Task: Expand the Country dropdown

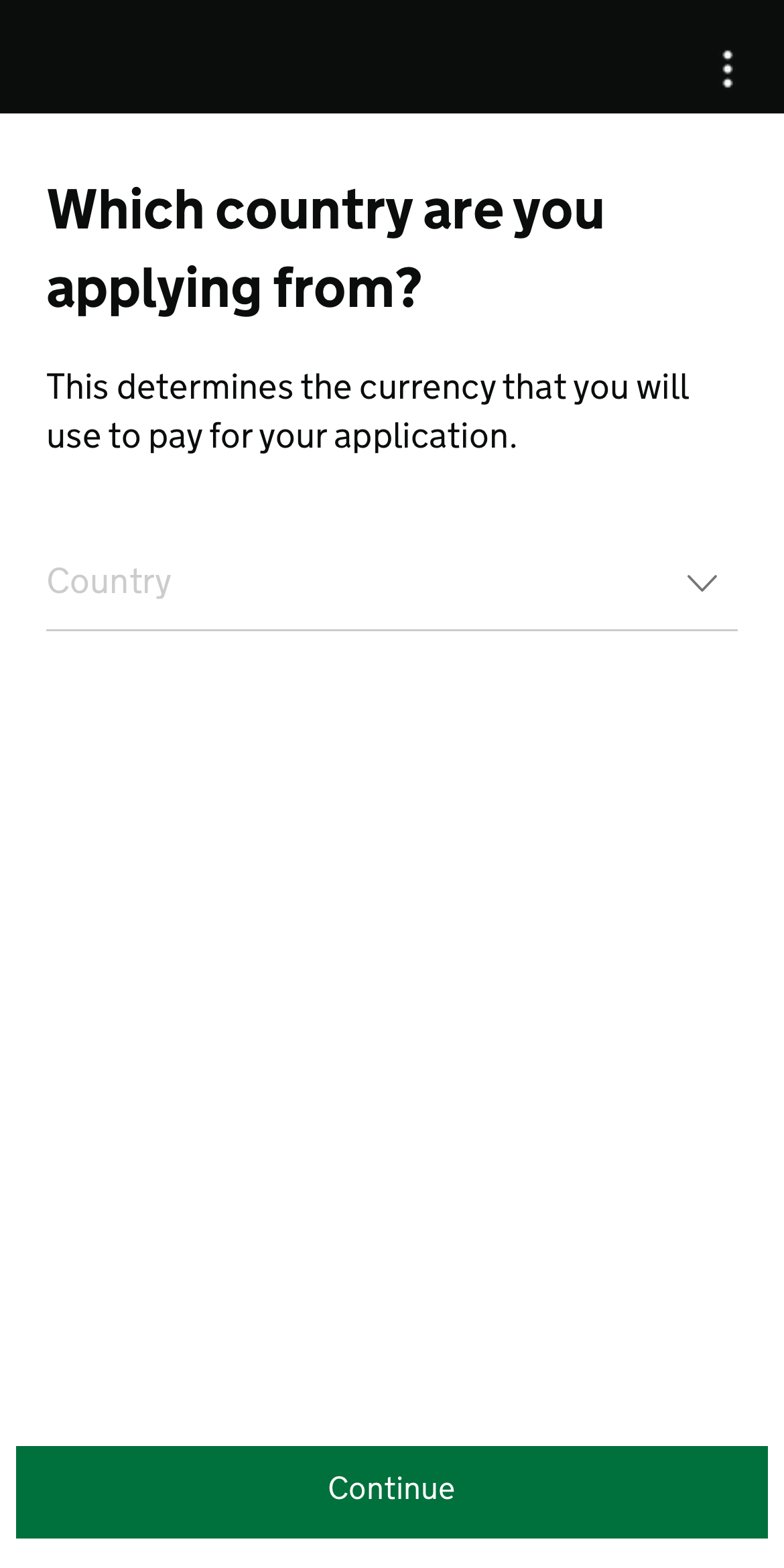Action: coord(391,582)
